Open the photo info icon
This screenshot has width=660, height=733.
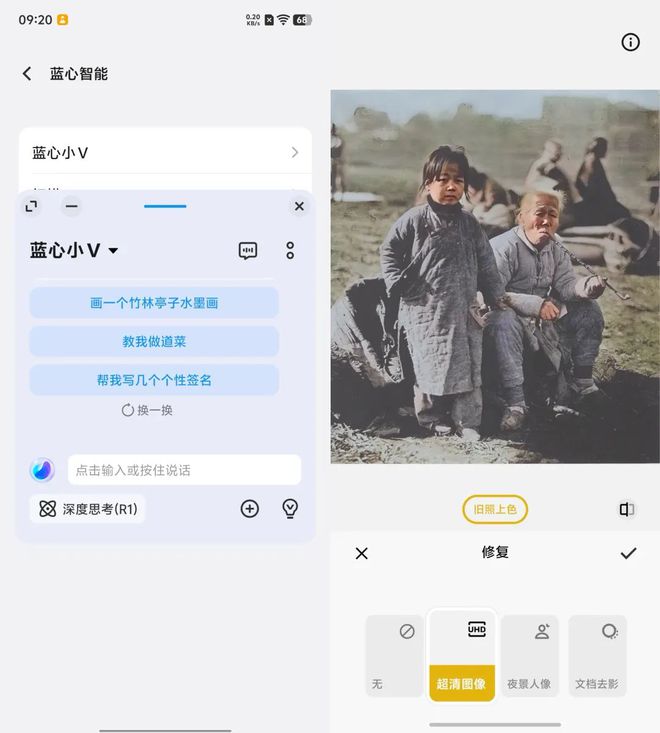coord(630,42)
